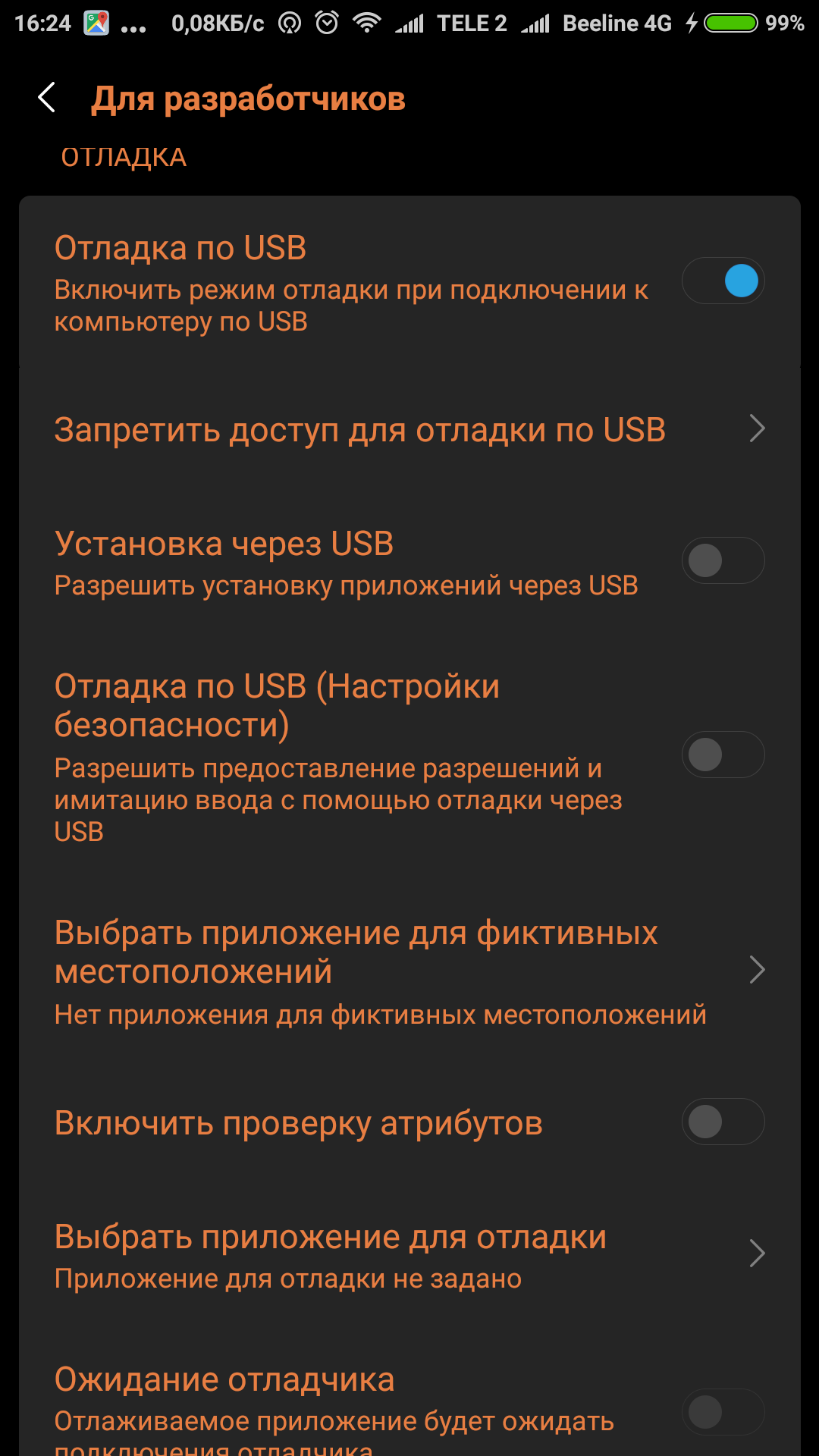
Task: Go back from Для разработчиков screen
Action: pos(47,99)
